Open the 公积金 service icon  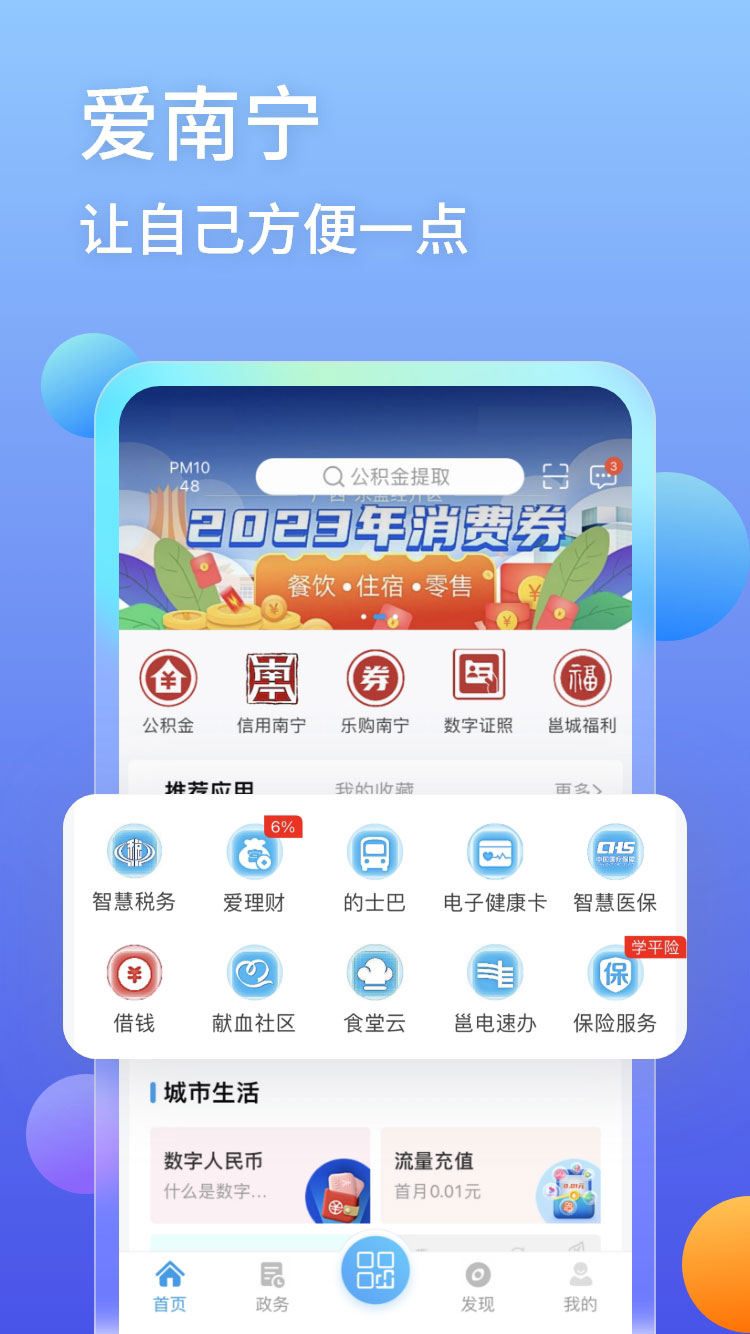pos(169,683)
